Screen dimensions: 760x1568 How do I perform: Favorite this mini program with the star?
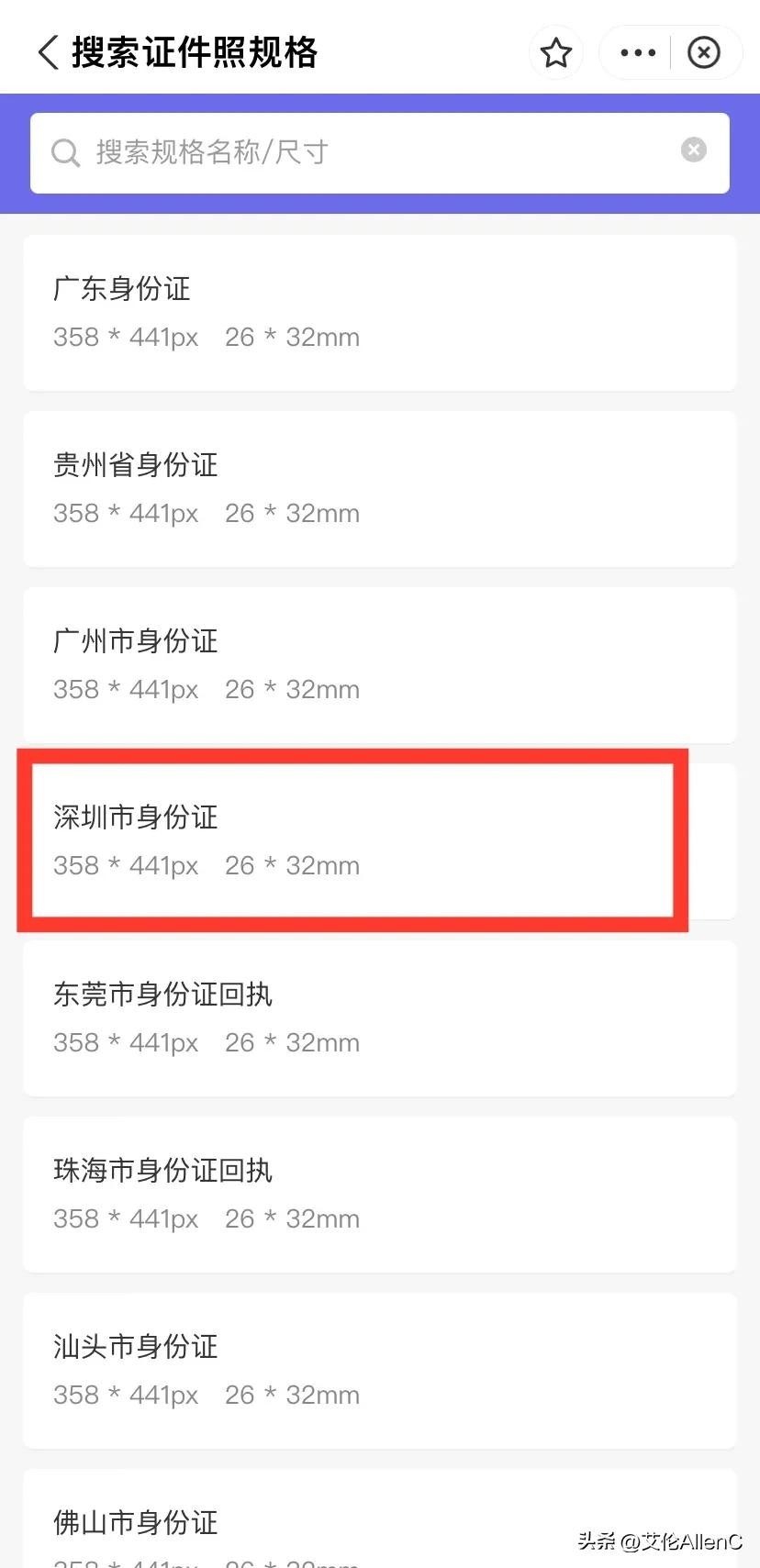555,53
